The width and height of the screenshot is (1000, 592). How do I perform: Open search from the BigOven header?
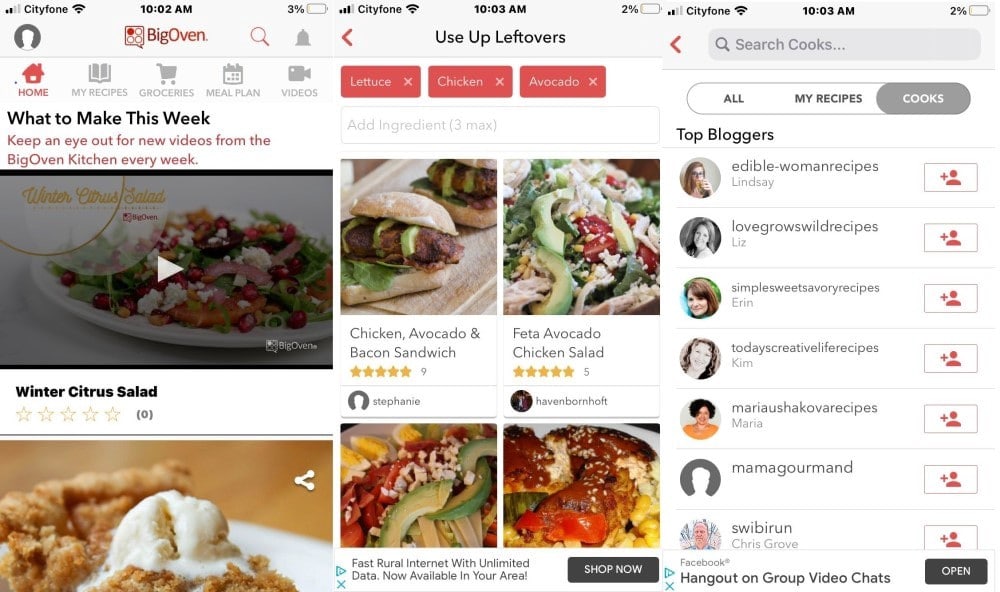pos(260,37)
